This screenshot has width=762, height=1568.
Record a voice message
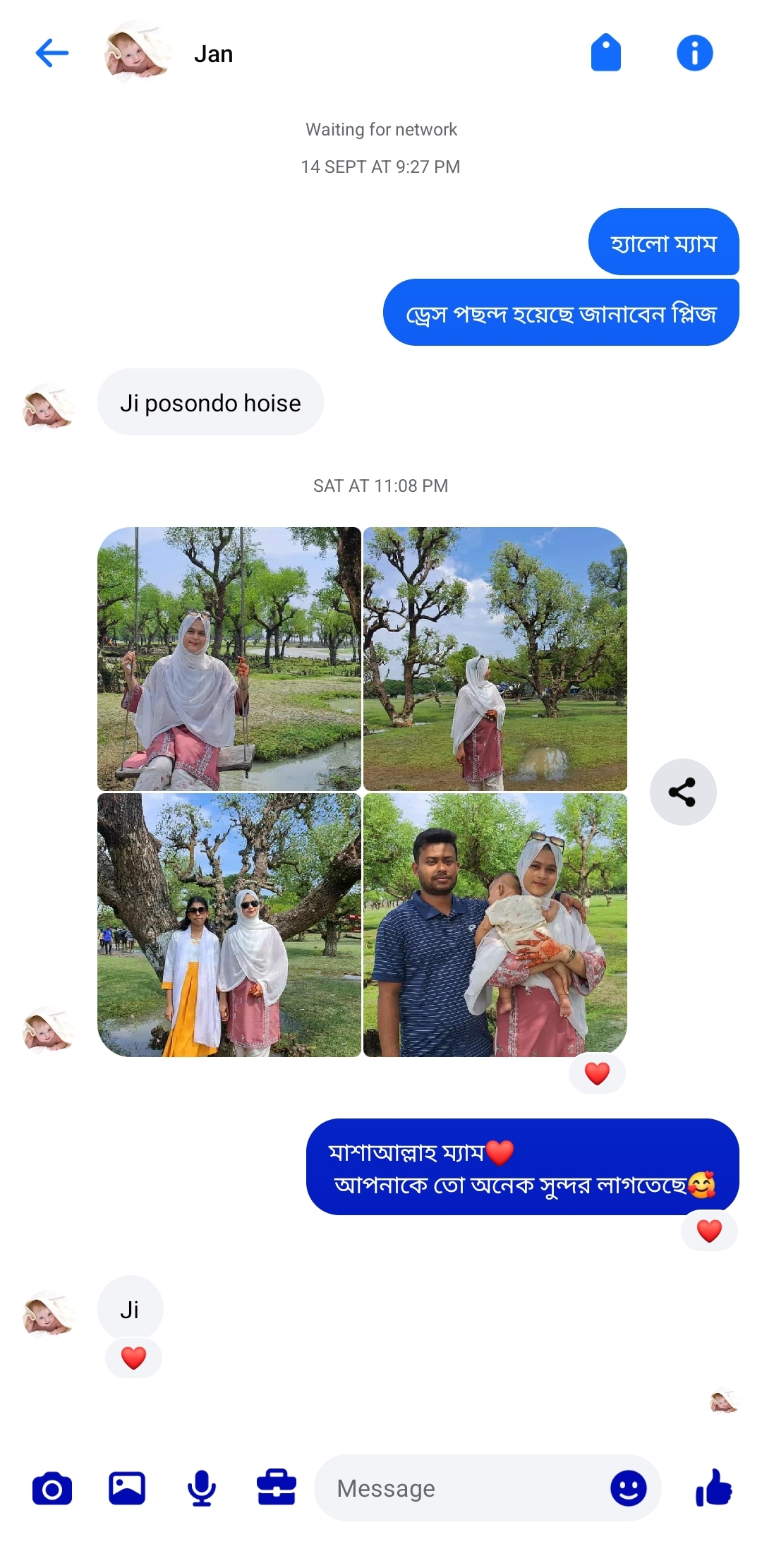point(202,1488)
